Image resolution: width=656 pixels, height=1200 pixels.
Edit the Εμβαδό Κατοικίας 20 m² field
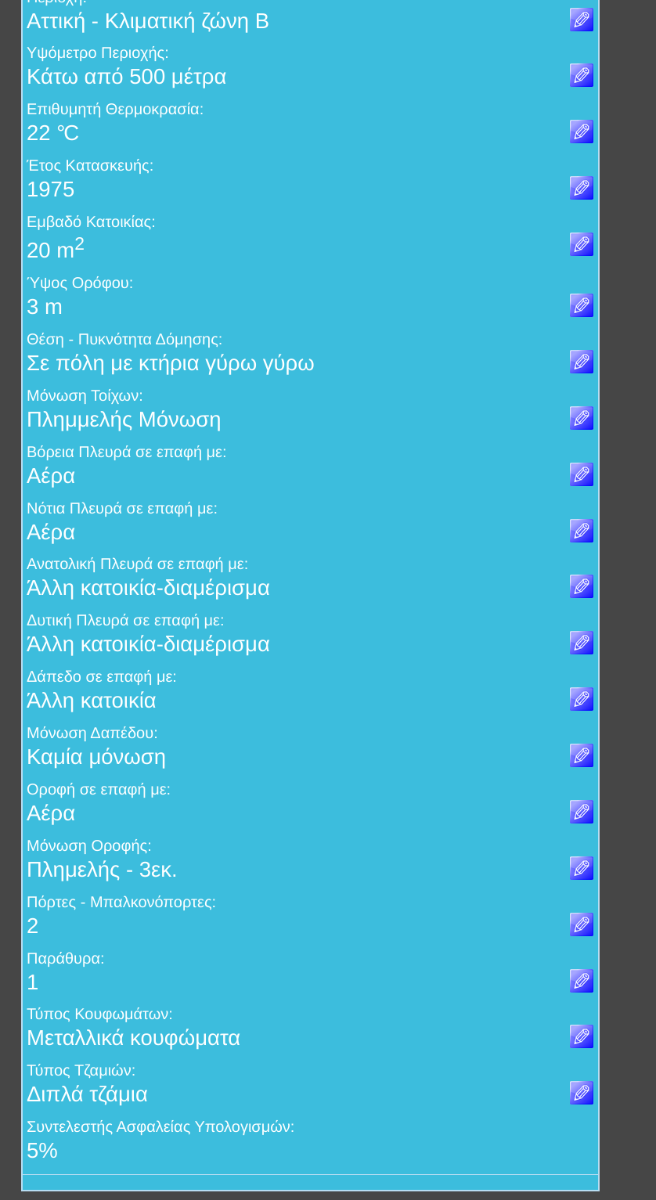coord(581,245)
